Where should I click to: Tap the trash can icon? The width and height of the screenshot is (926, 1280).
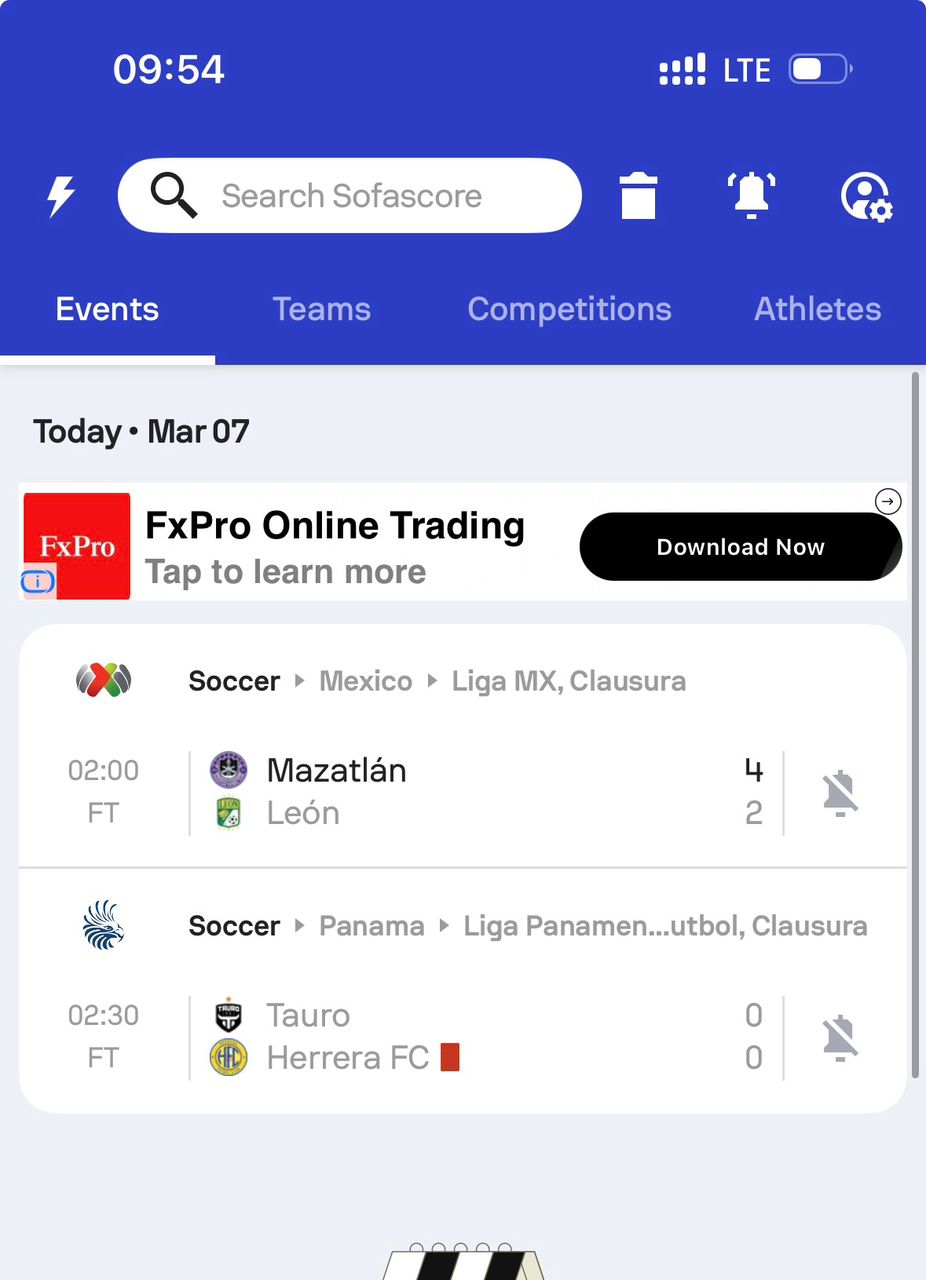(638, 196)
